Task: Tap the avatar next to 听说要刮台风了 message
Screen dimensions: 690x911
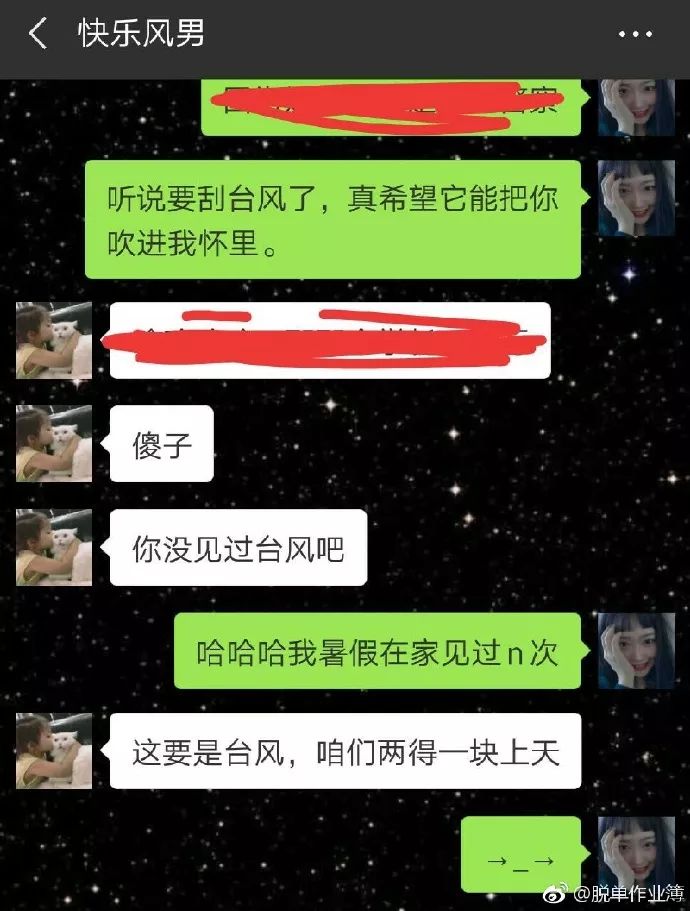Action: point(636,198)
